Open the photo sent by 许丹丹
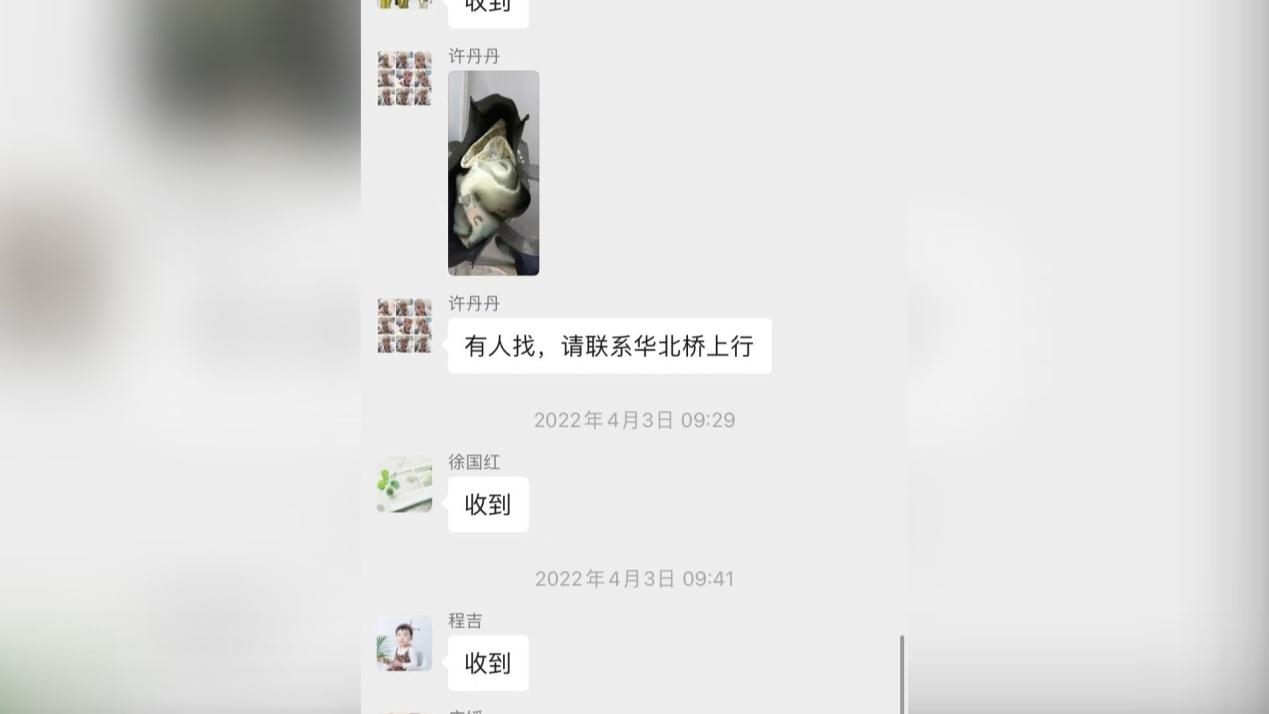The image size is (1269, 714). [493, 173]
